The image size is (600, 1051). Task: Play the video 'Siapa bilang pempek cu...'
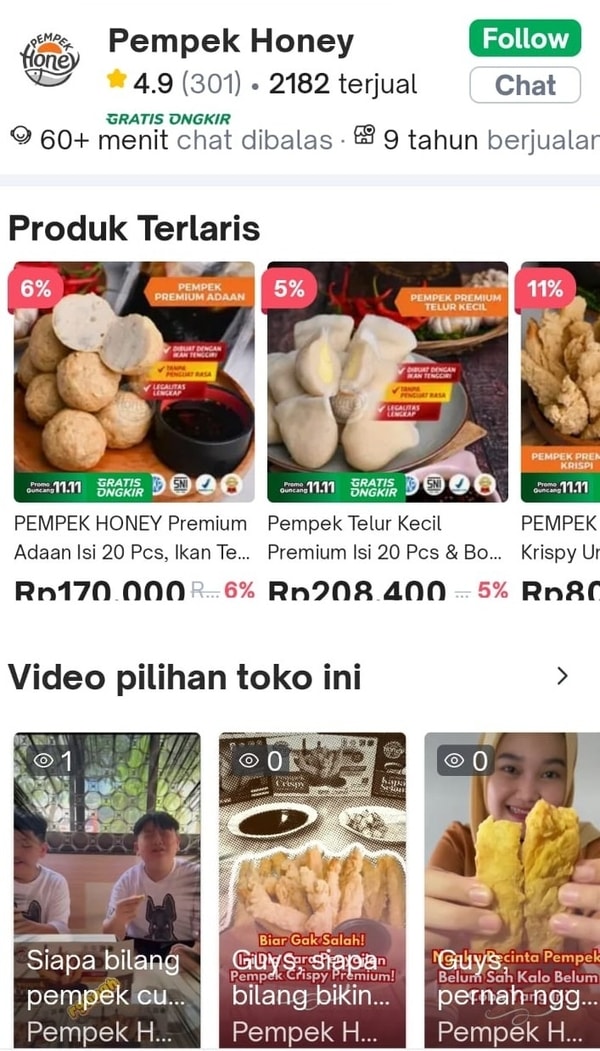tap(107, 888)
